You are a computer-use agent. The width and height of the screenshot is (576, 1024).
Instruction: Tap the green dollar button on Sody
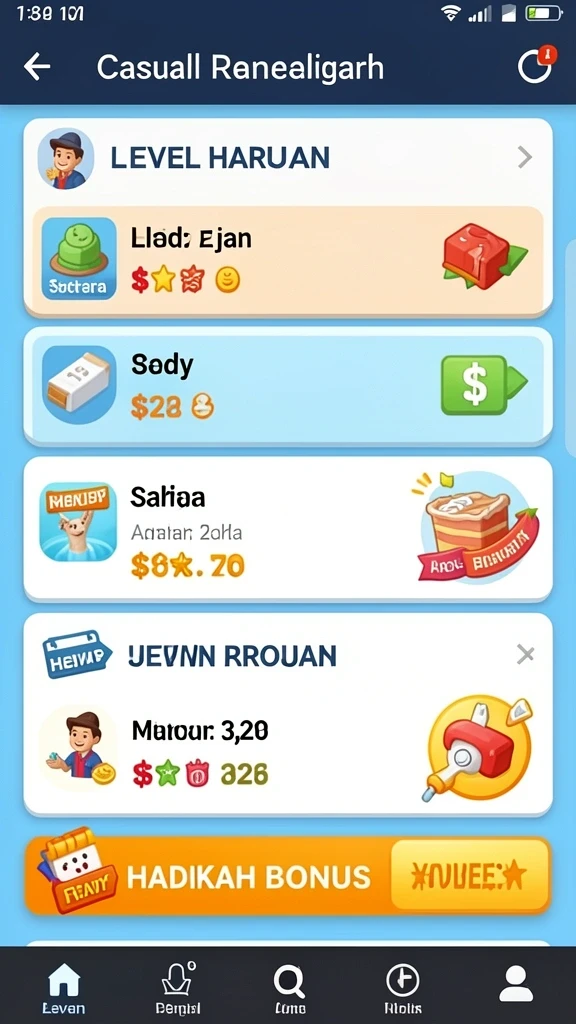point(483,385)
